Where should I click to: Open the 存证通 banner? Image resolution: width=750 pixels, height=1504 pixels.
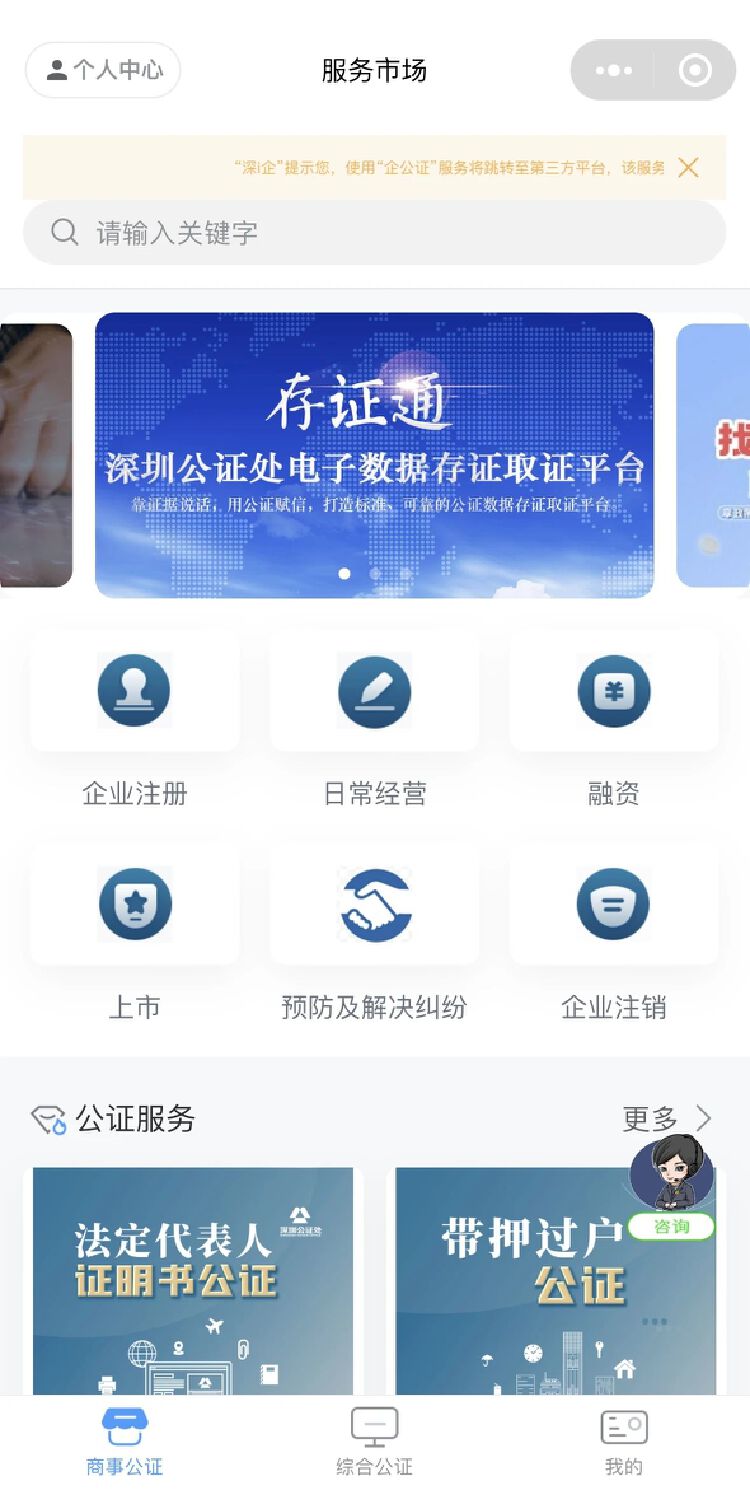pyautogui.click(x=374, y=455)
